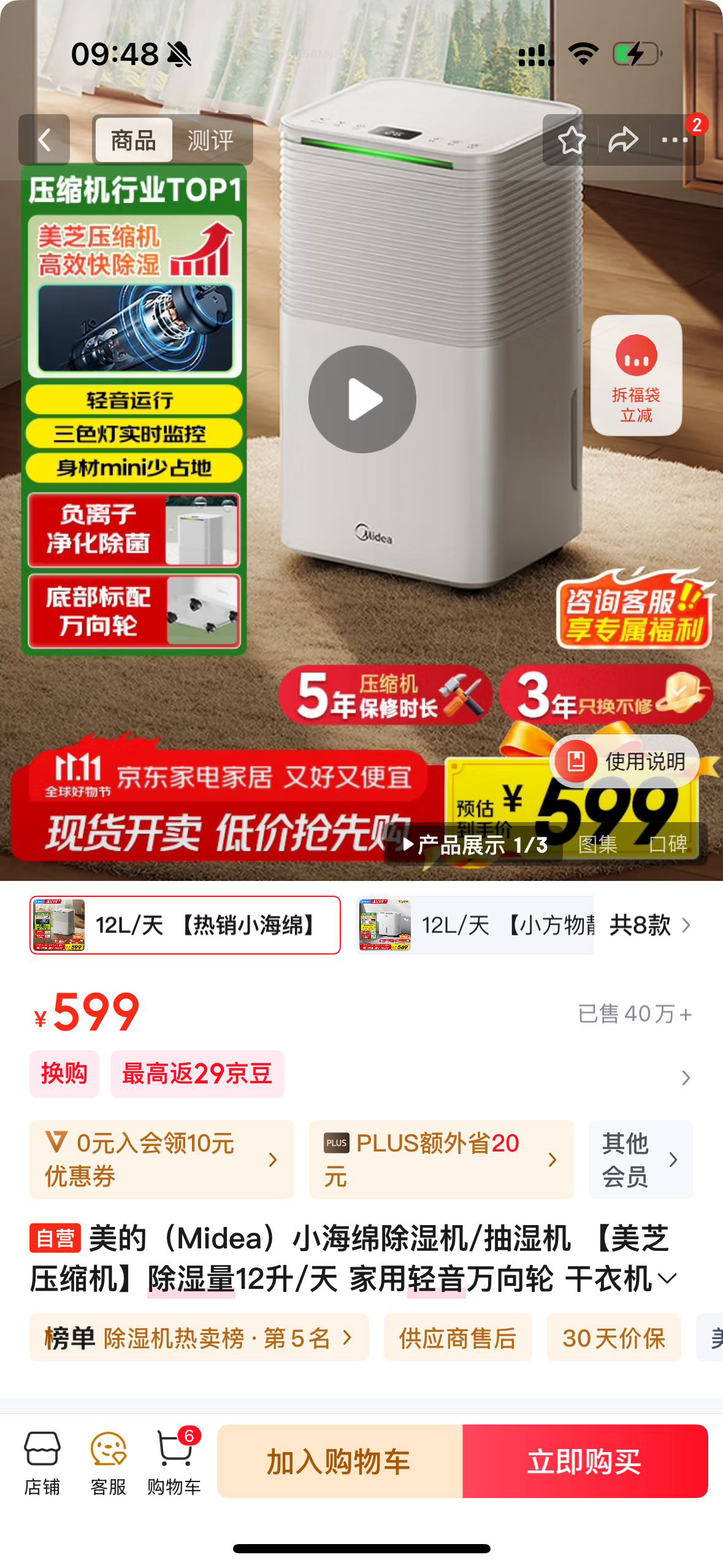Tap 加入购物车 to add to cart
The width and height of the screenshot is (723, 1568).
pyautogui.click(x=339, y=1461)
